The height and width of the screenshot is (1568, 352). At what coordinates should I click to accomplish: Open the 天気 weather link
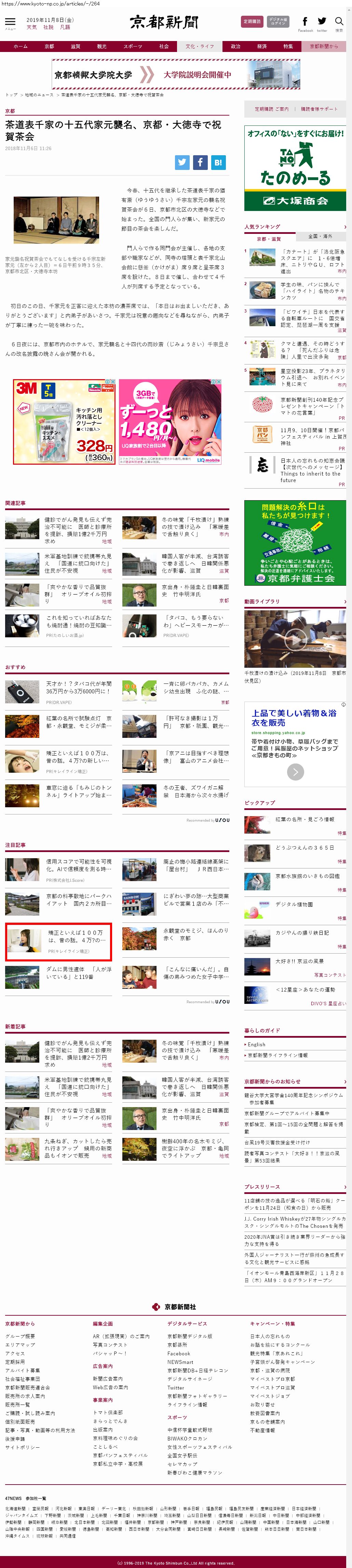[x=32, y=27]
